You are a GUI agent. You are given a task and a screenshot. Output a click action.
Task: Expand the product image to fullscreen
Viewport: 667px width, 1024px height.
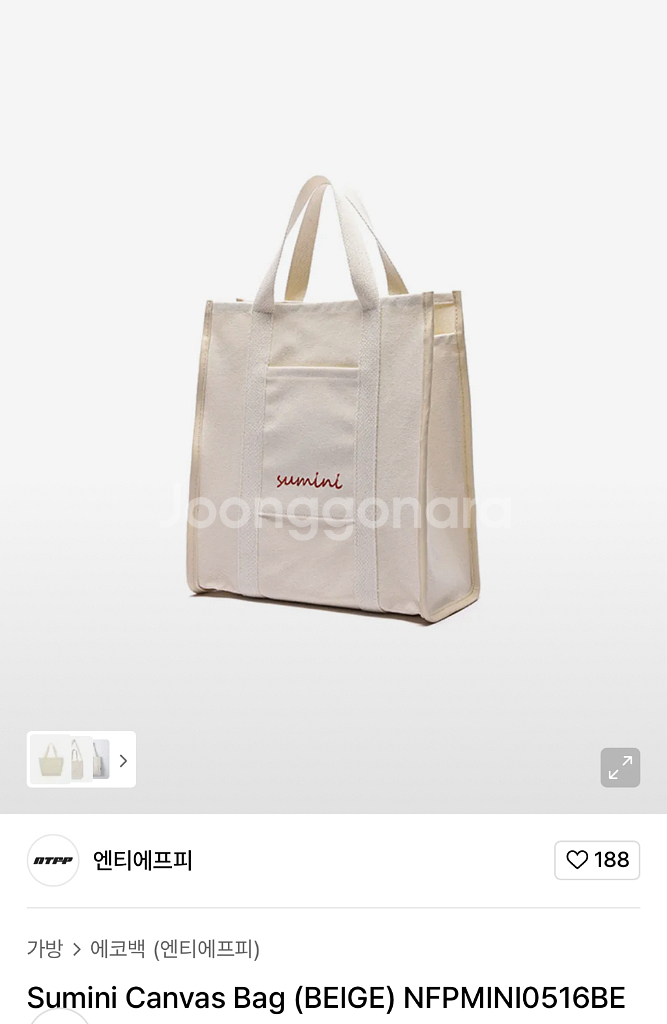point(620,768)
